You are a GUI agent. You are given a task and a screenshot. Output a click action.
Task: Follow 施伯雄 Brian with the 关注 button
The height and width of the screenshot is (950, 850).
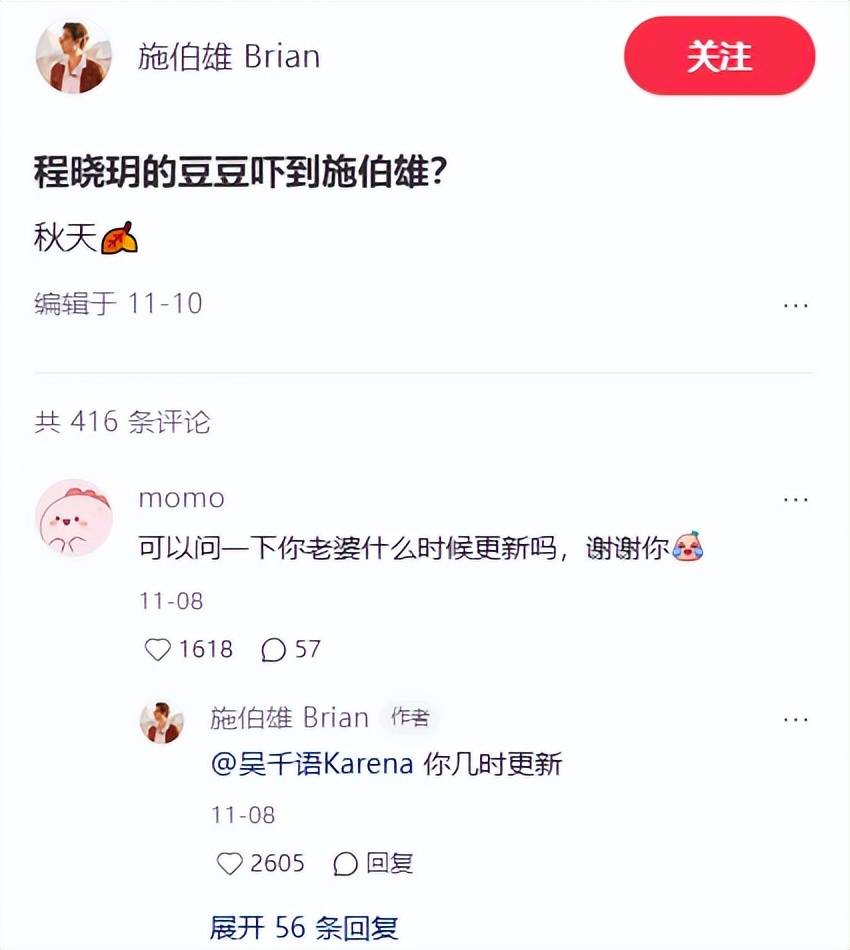pos(719,56)
